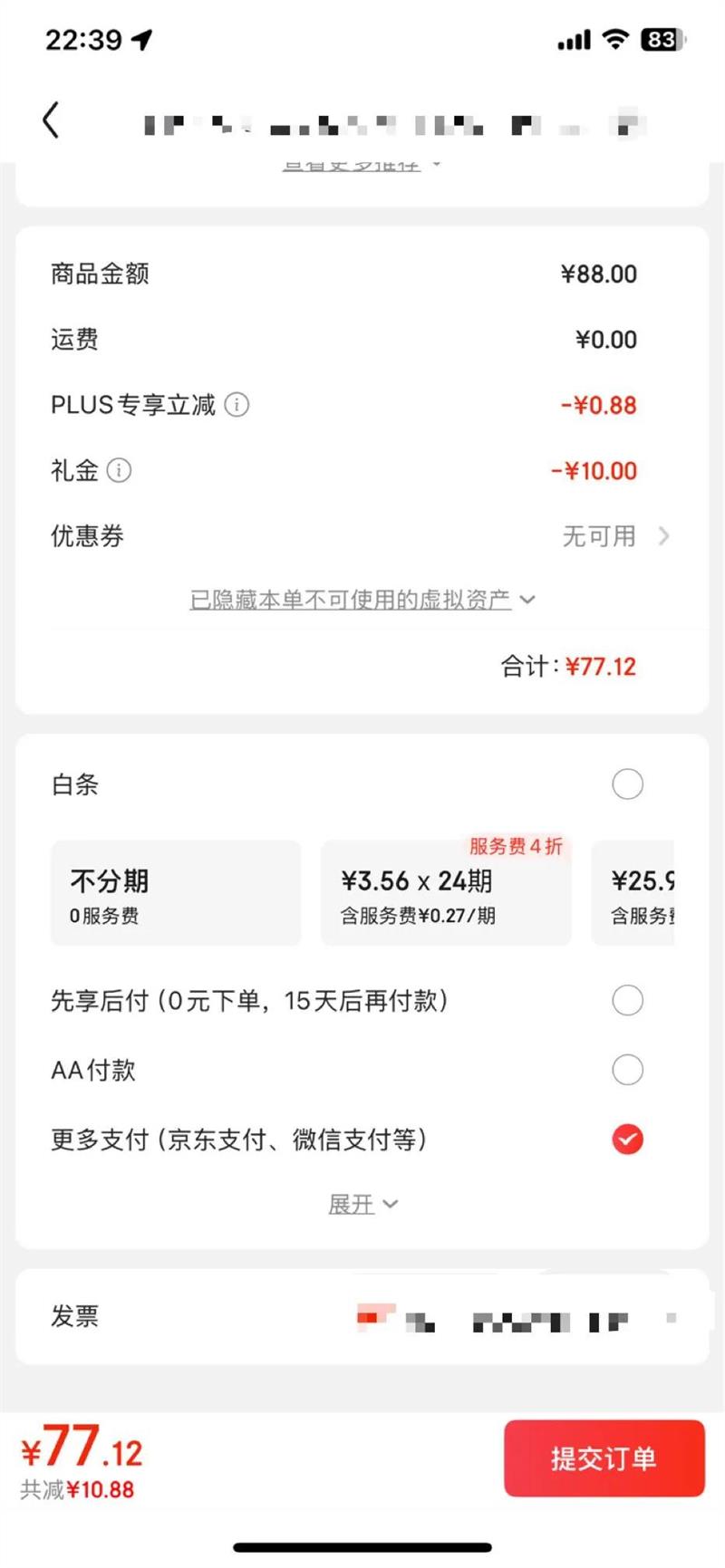Select 更多支付 payment option

tap(627, 1140)
